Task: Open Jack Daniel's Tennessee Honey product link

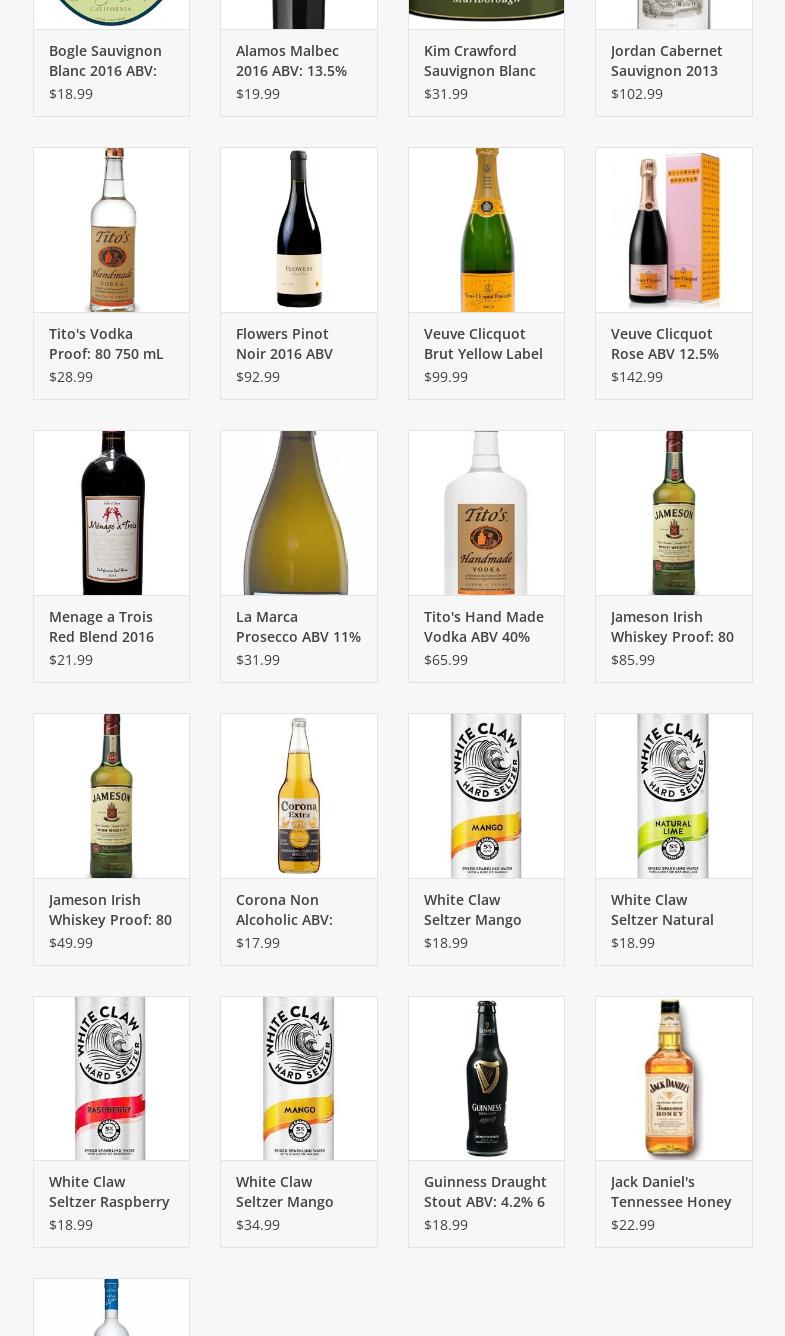Action: pyautogui.click(x=671, y=1191)
